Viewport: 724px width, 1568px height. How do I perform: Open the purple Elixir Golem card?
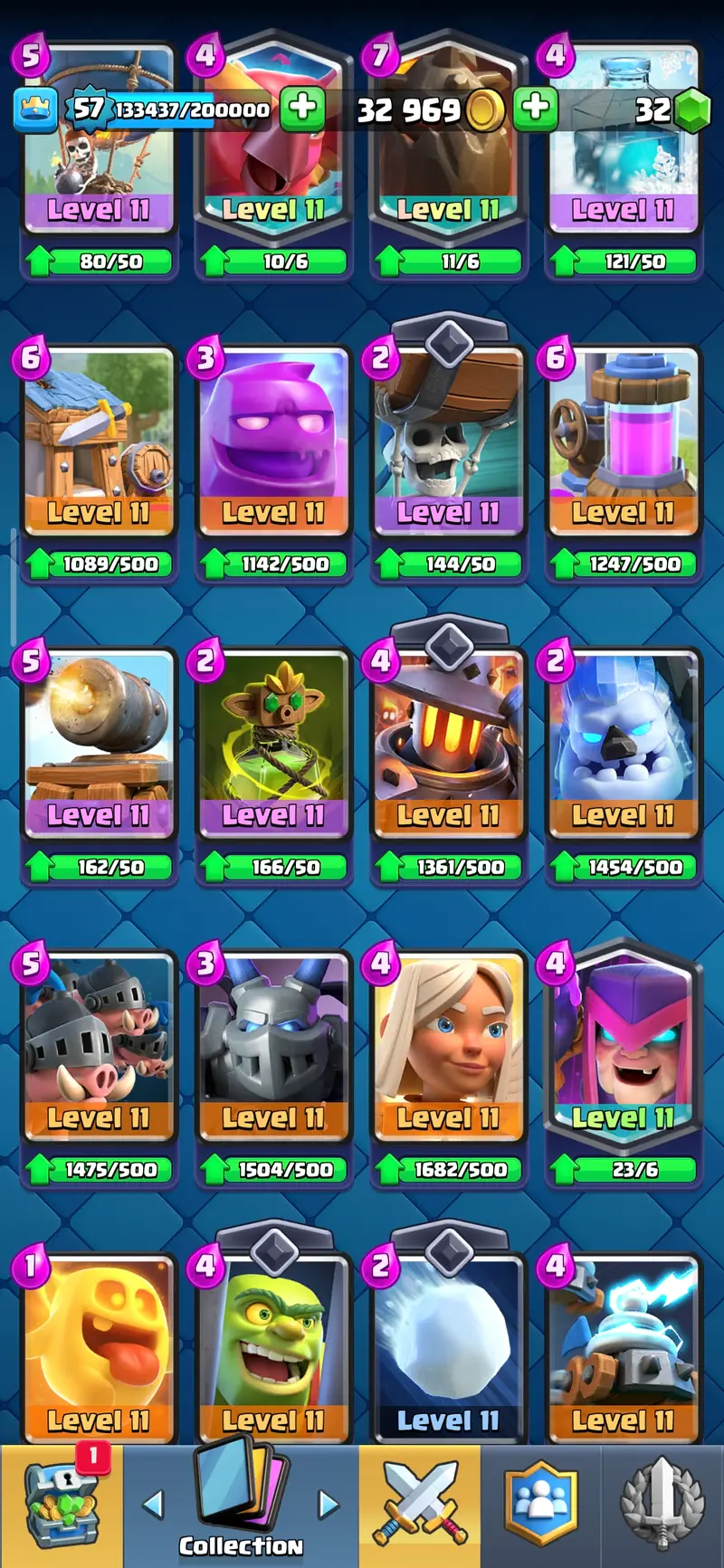273,443
